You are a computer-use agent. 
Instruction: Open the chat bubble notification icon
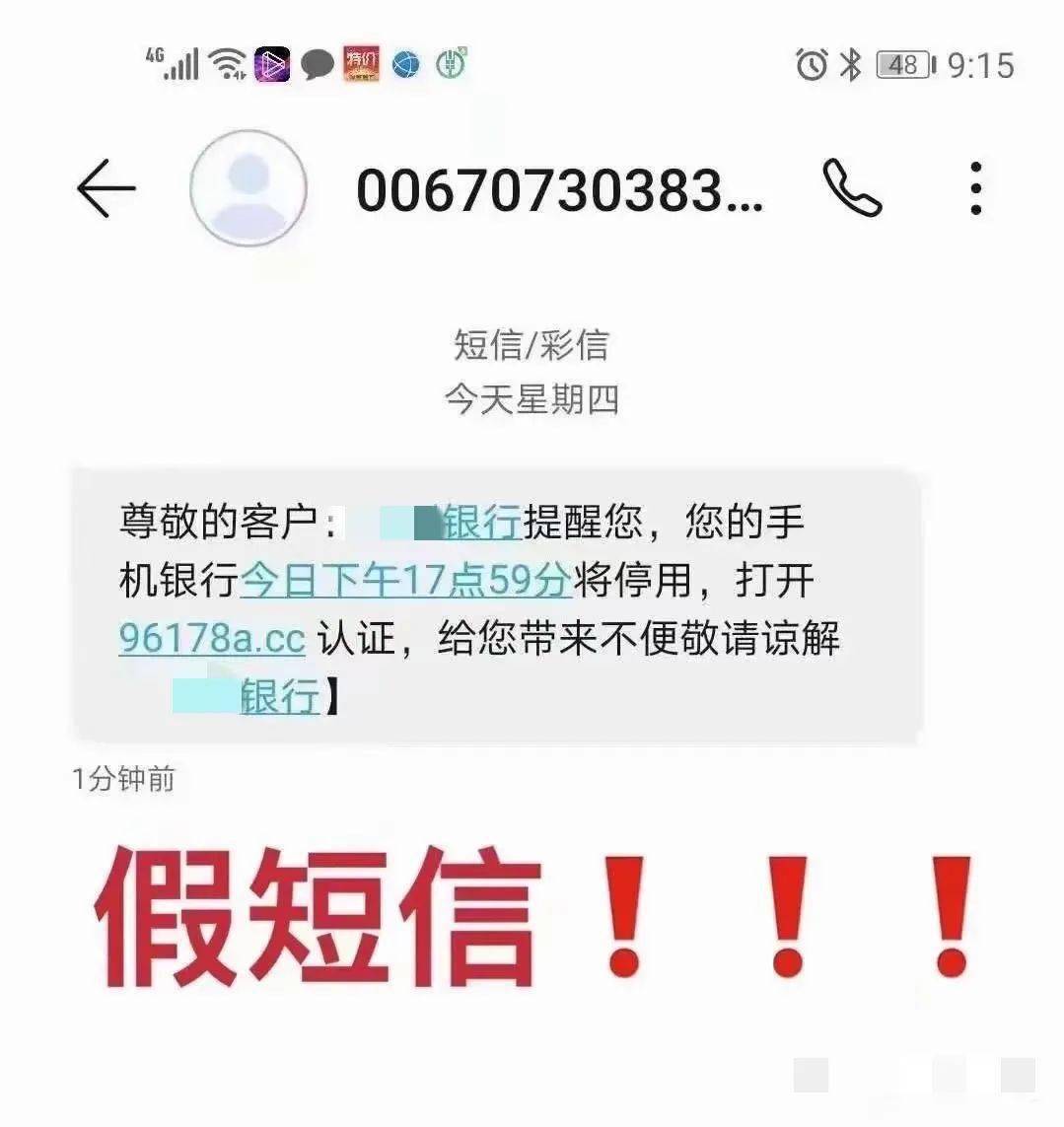tap(317, 63)
